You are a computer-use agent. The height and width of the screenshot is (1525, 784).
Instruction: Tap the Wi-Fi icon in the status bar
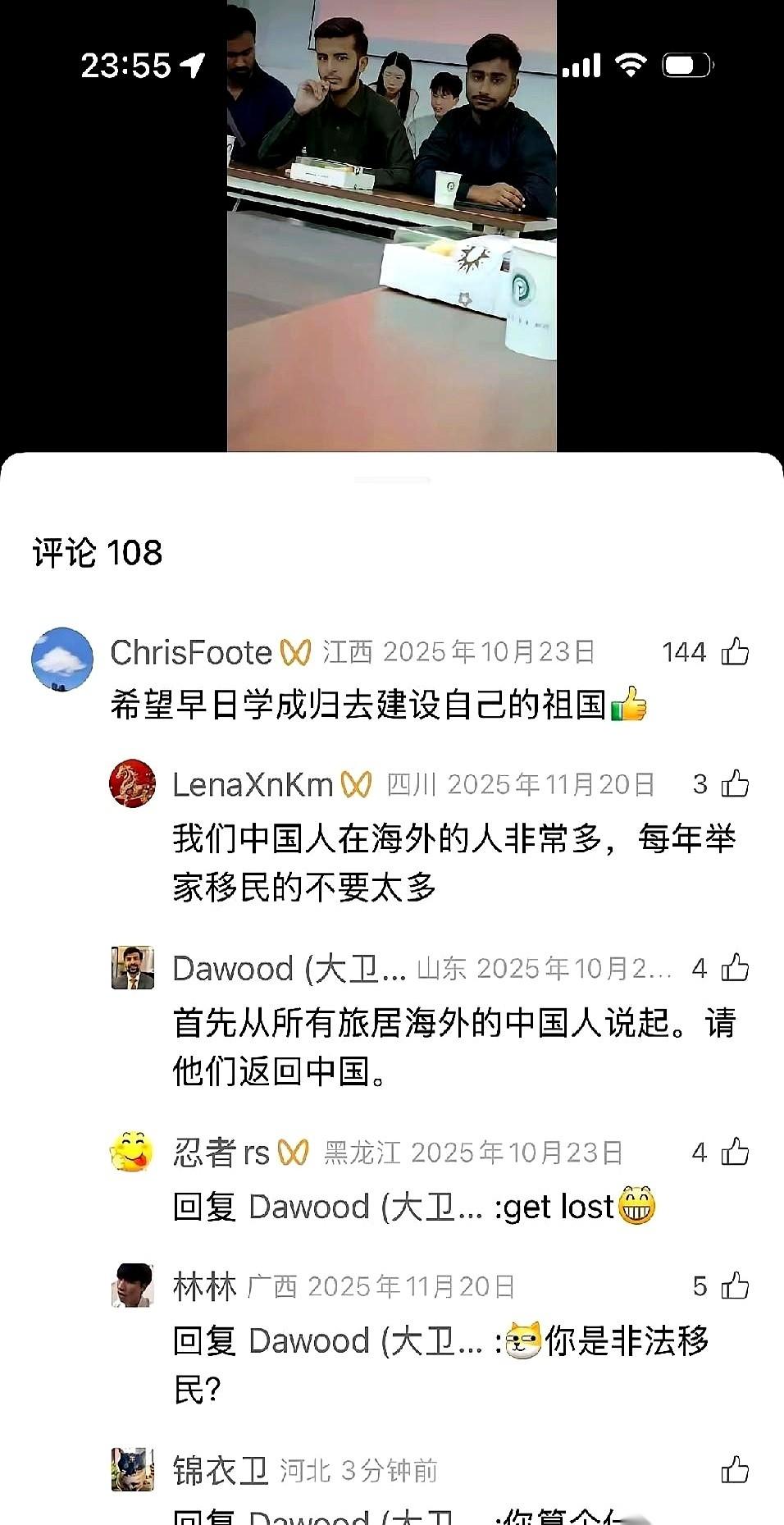click(x=631, y=64)
